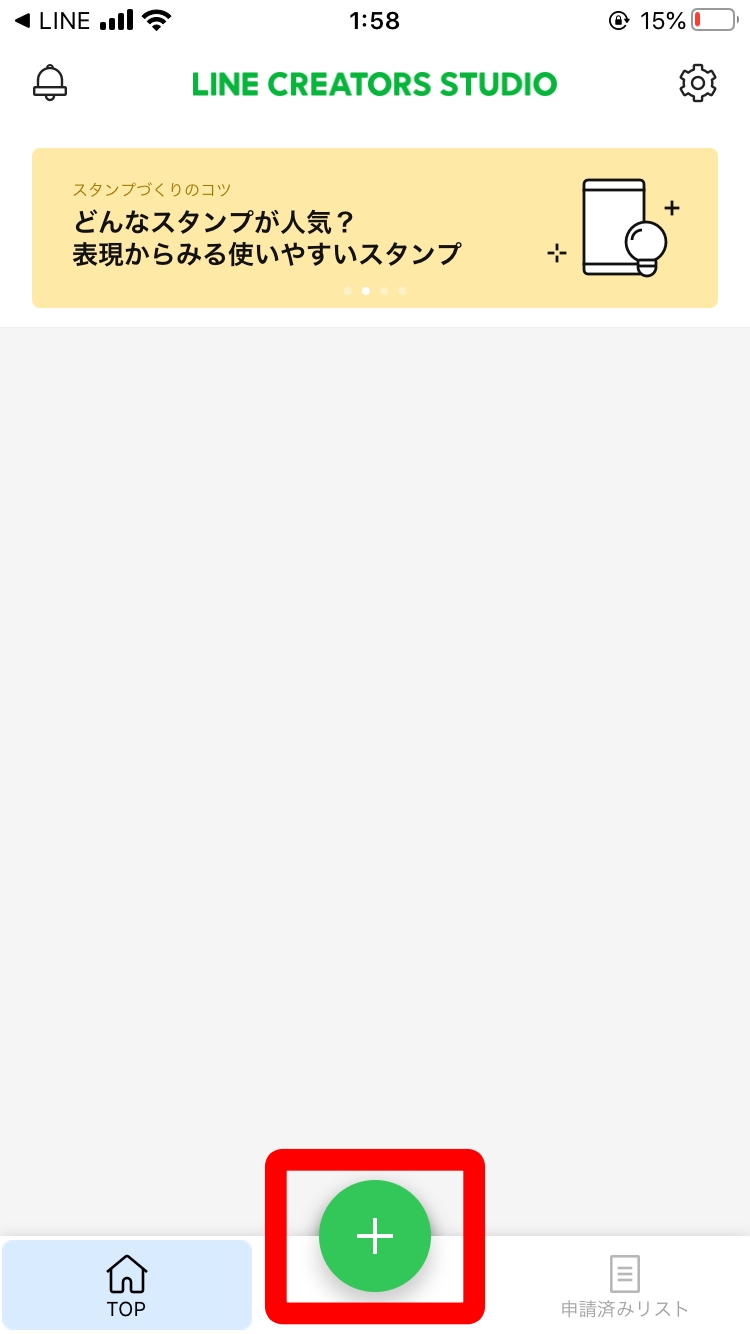Open the スタンプづくりのコツ banner
This screenshot has height=1334, width=750.
point(375,228)
